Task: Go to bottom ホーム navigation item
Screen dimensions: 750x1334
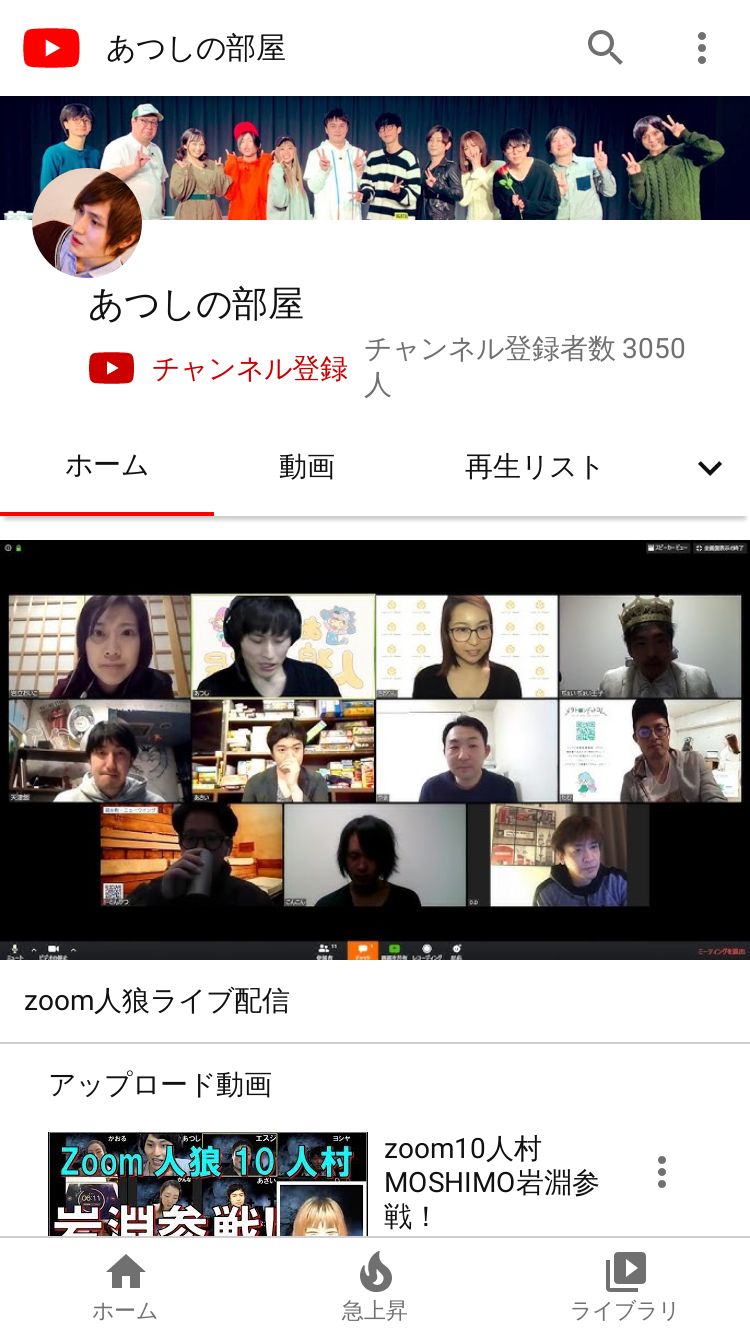Action: point(125,1287)
